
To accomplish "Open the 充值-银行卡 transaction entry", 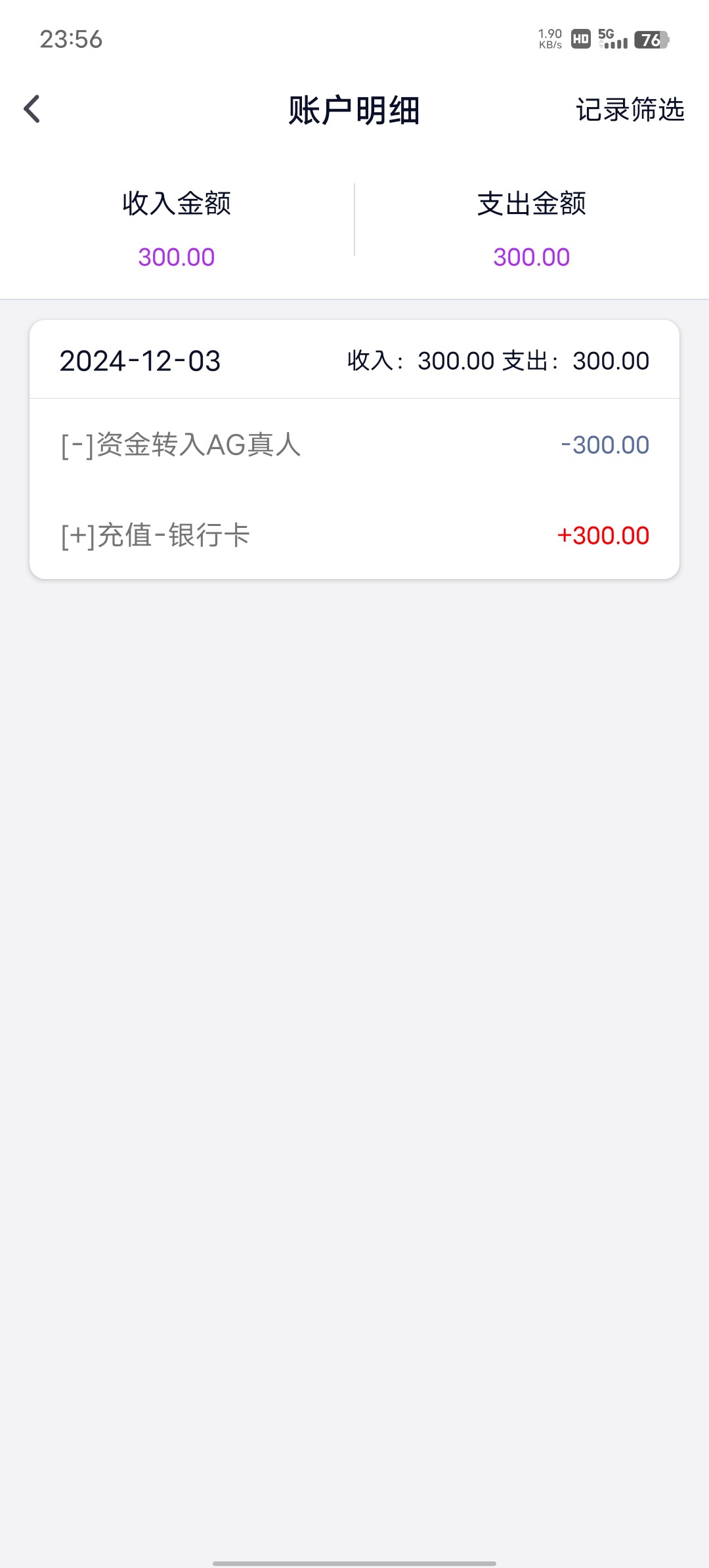I will [x=354, y=535].
